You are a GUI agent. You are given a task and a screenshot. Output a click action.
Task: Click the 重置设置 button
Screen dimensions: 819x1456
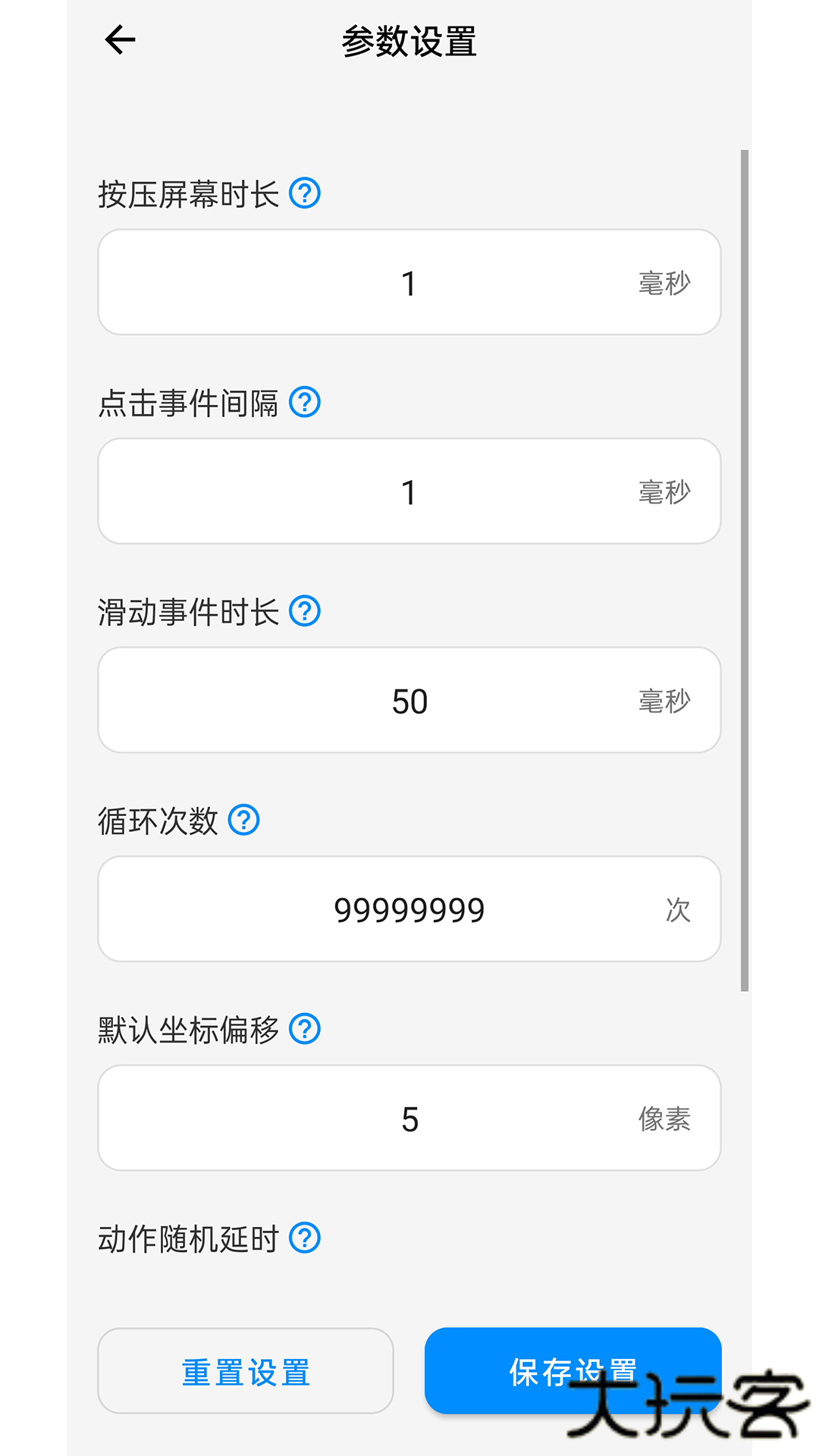point(246,1370)
